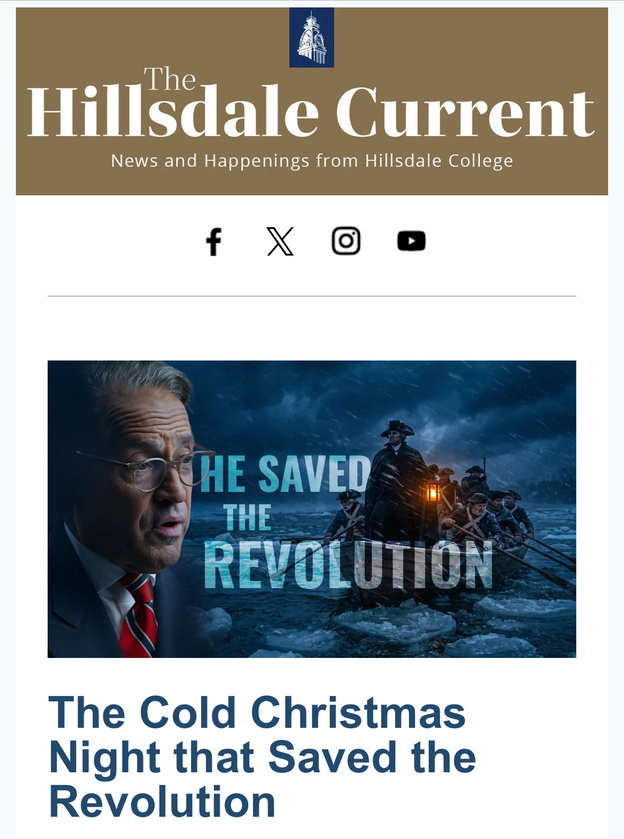This screenshot has height=839, width=624.
Task: Open Hillsdale's Facebook page
Action: point(213,241)
